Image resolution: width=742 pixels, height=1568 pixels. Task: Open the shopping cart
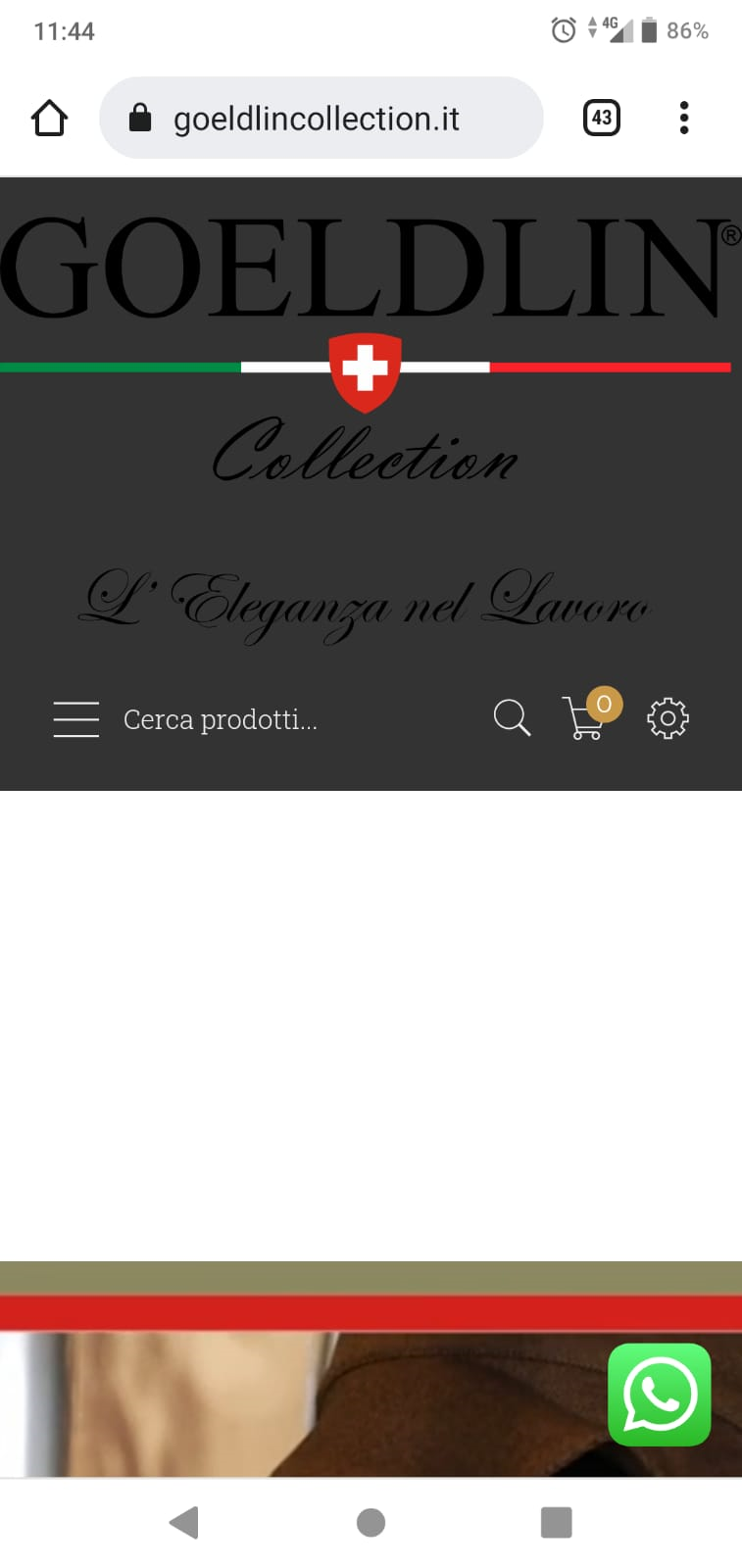[590, 713]
